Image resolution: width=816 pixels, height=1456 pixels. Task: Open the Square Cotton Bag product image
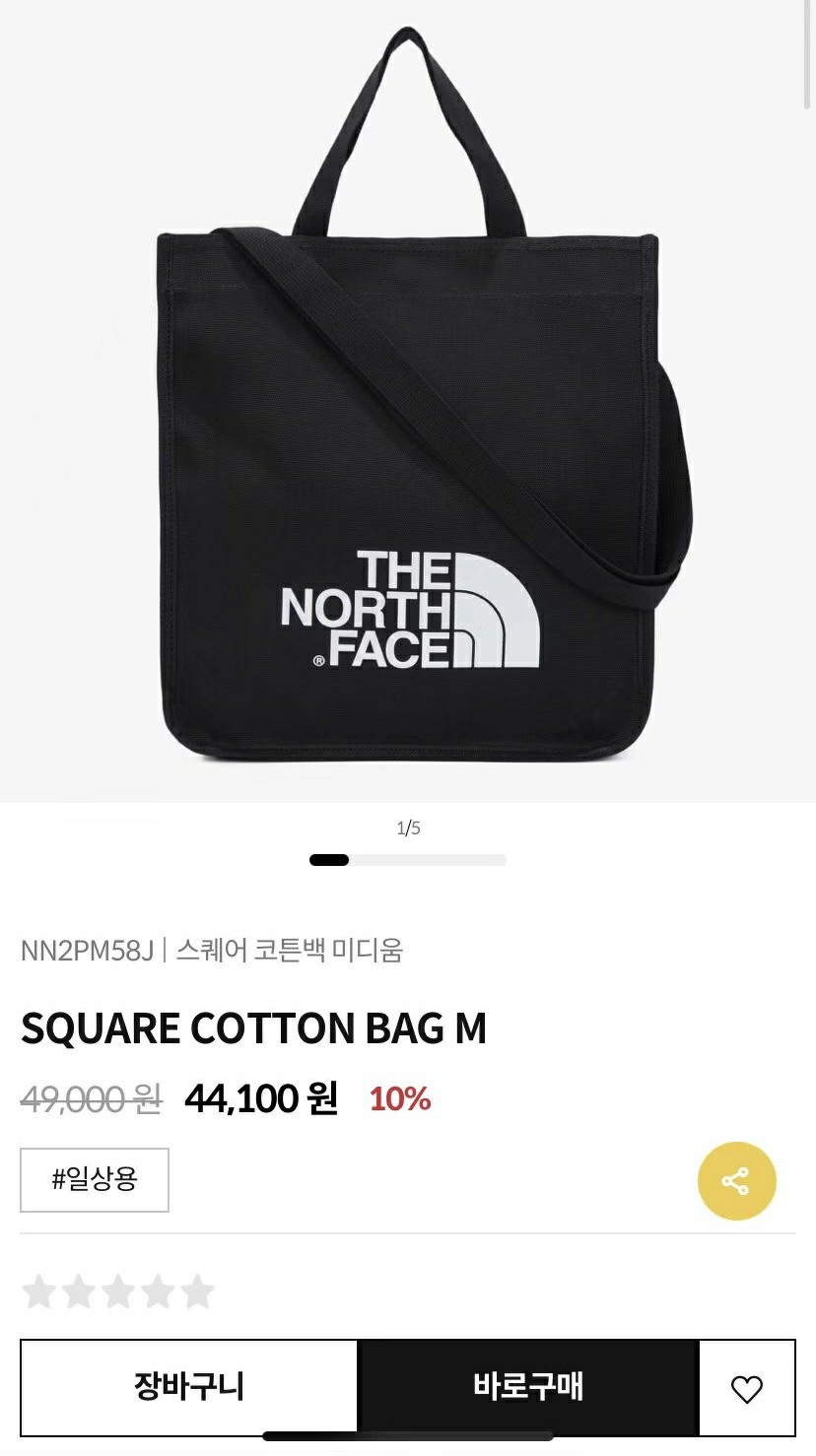pyautogui.click(x=408, y=414)
